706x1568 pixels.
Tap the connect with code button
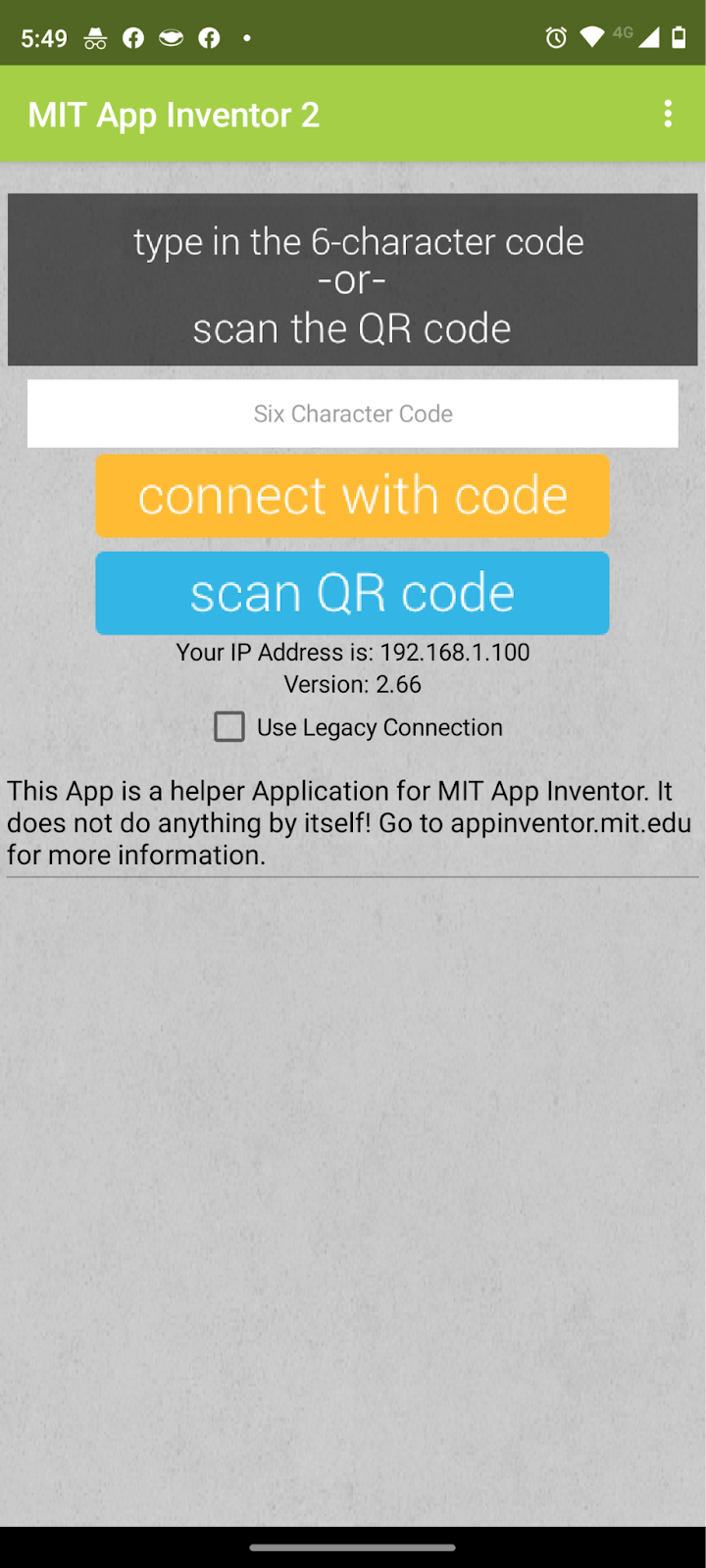(353, 496)
